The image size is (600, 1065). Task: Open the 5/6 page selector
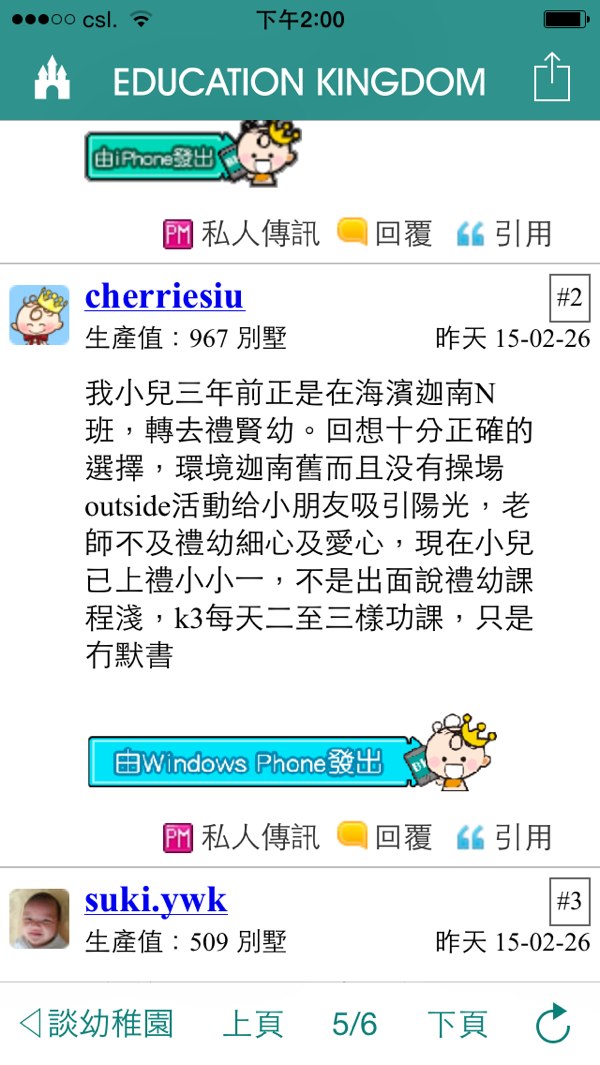point(354,1023)
